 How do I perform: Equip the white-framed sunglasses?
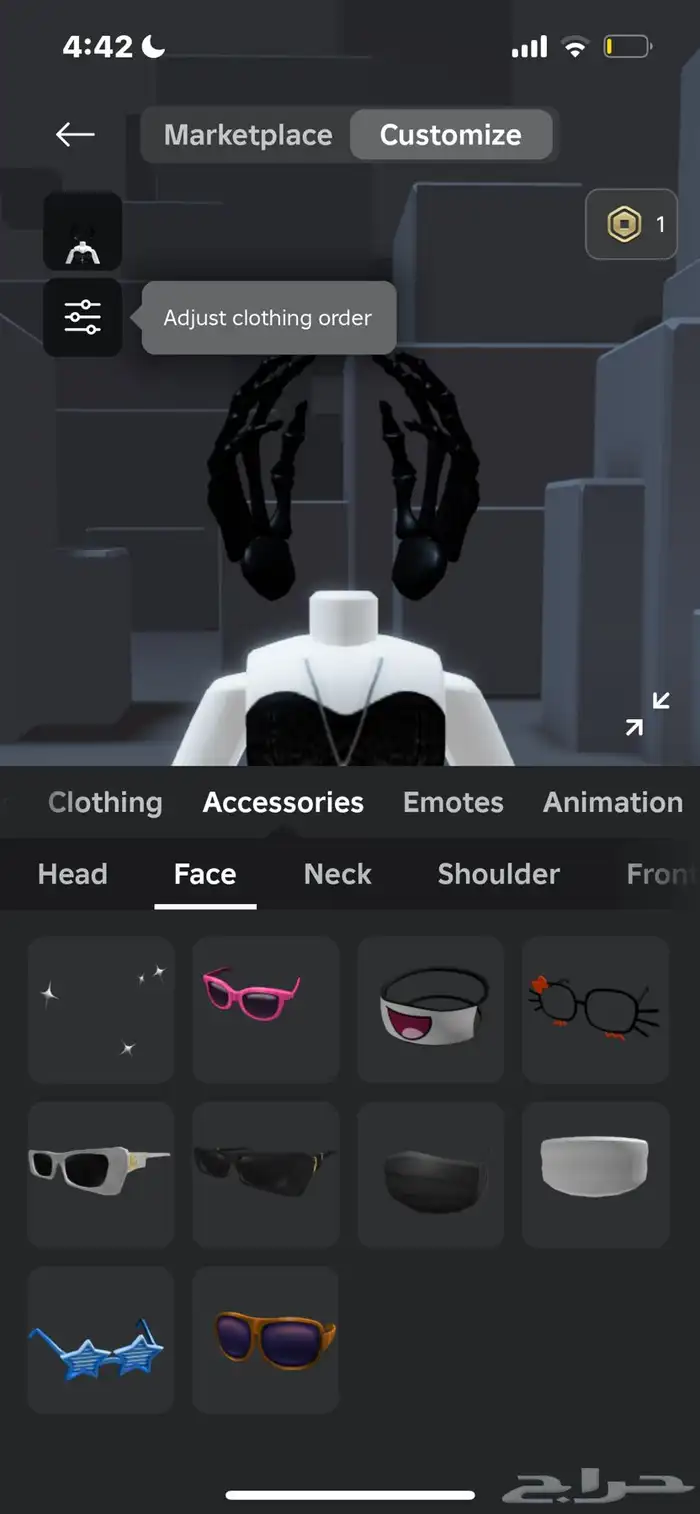click(101, 1174)
